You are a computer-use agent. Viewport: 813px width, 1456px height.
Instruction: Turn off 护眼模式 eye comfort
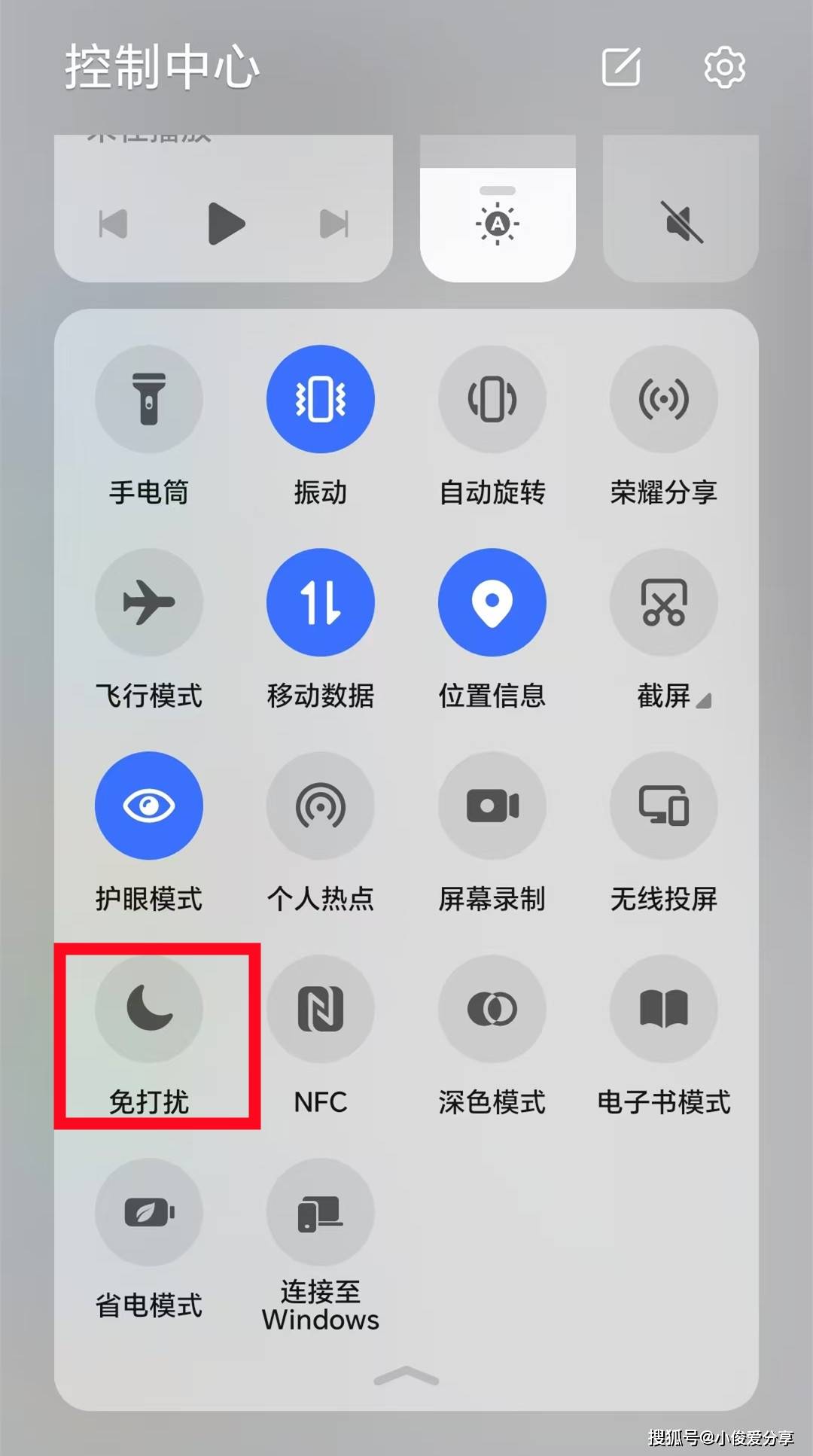[149, 806]
